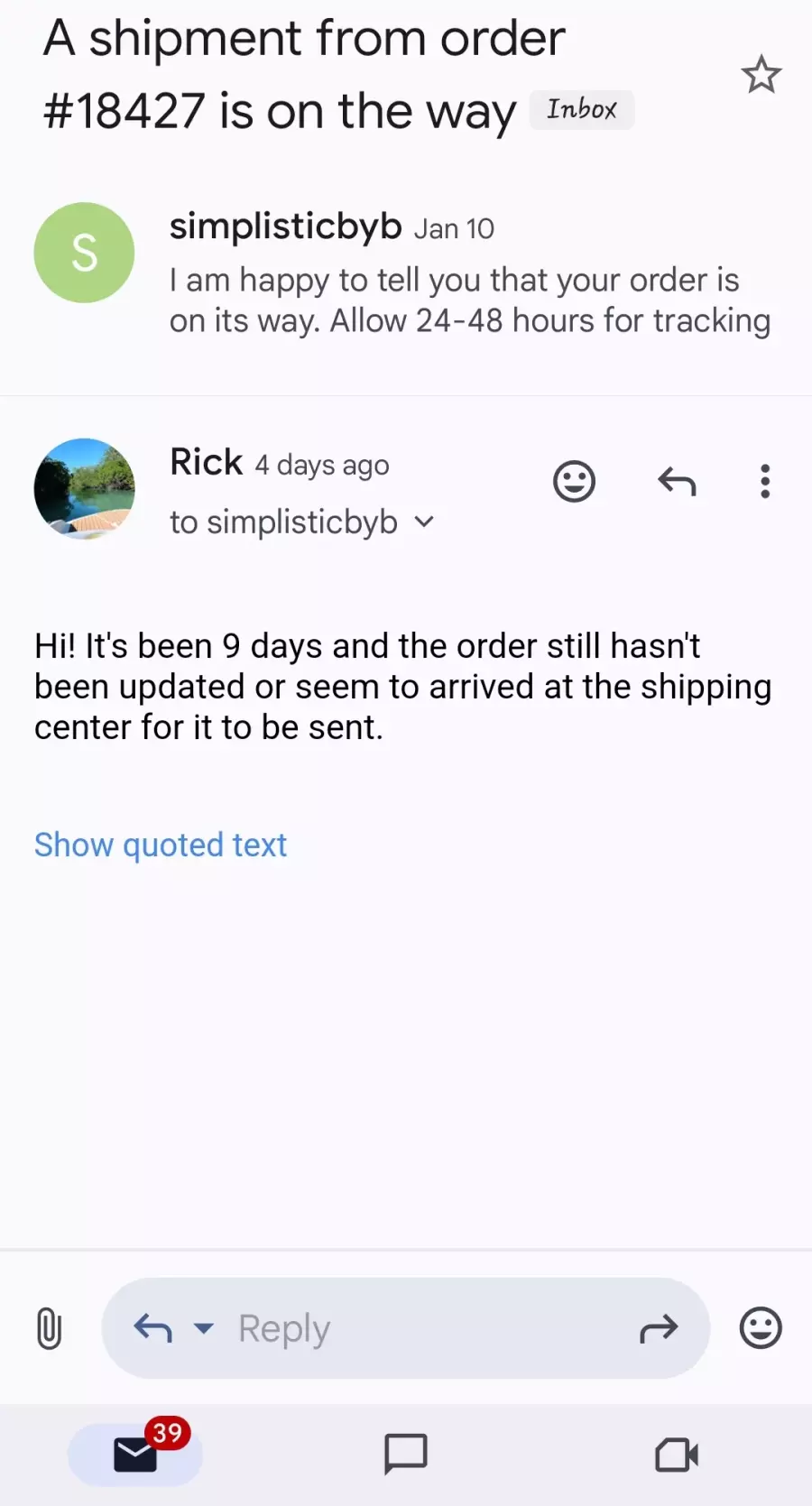Expand the collapsed simplisticbyb message

(406, 273)
